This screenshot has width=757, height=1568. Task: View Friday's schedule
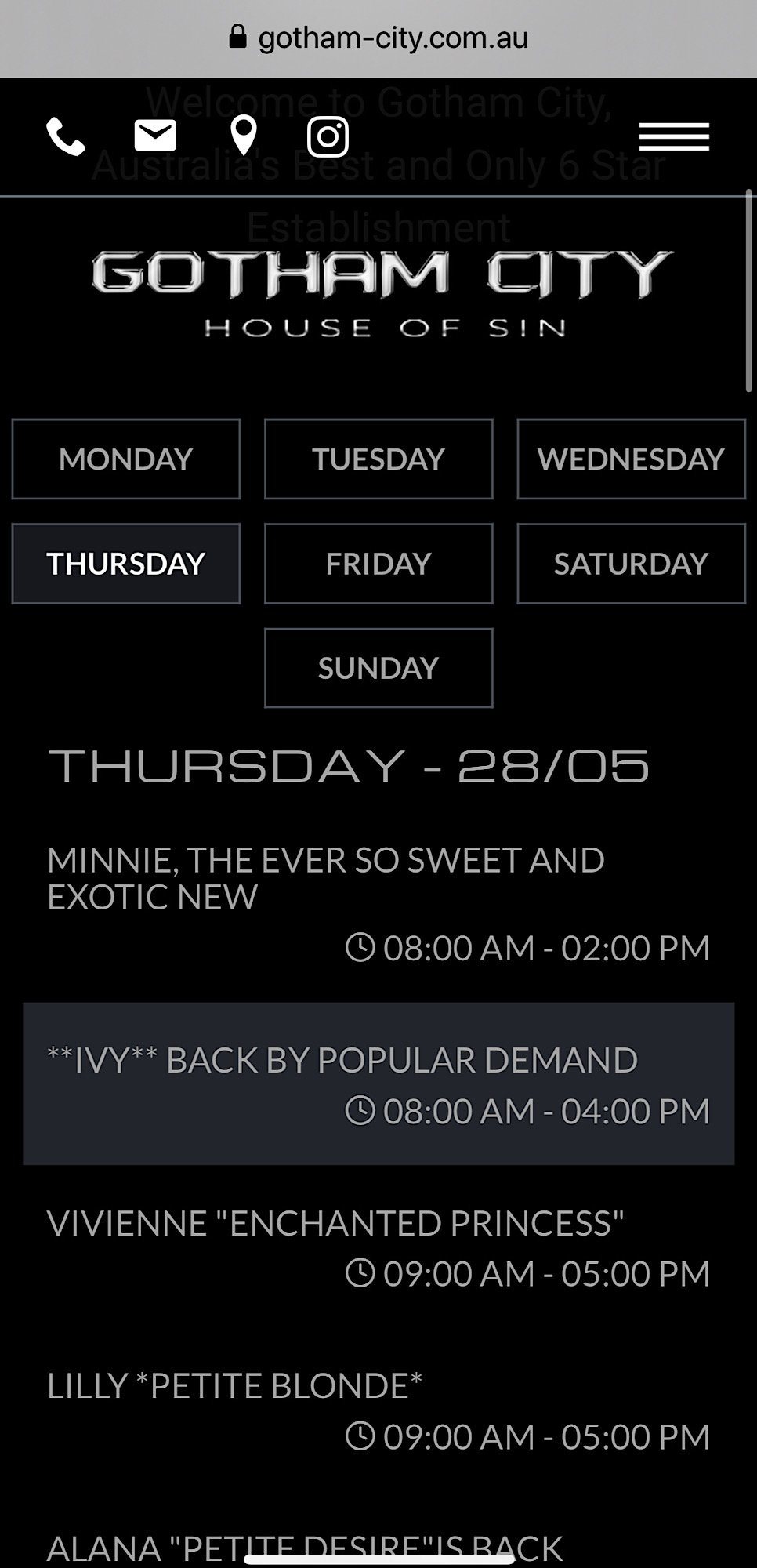click(378, 564)
